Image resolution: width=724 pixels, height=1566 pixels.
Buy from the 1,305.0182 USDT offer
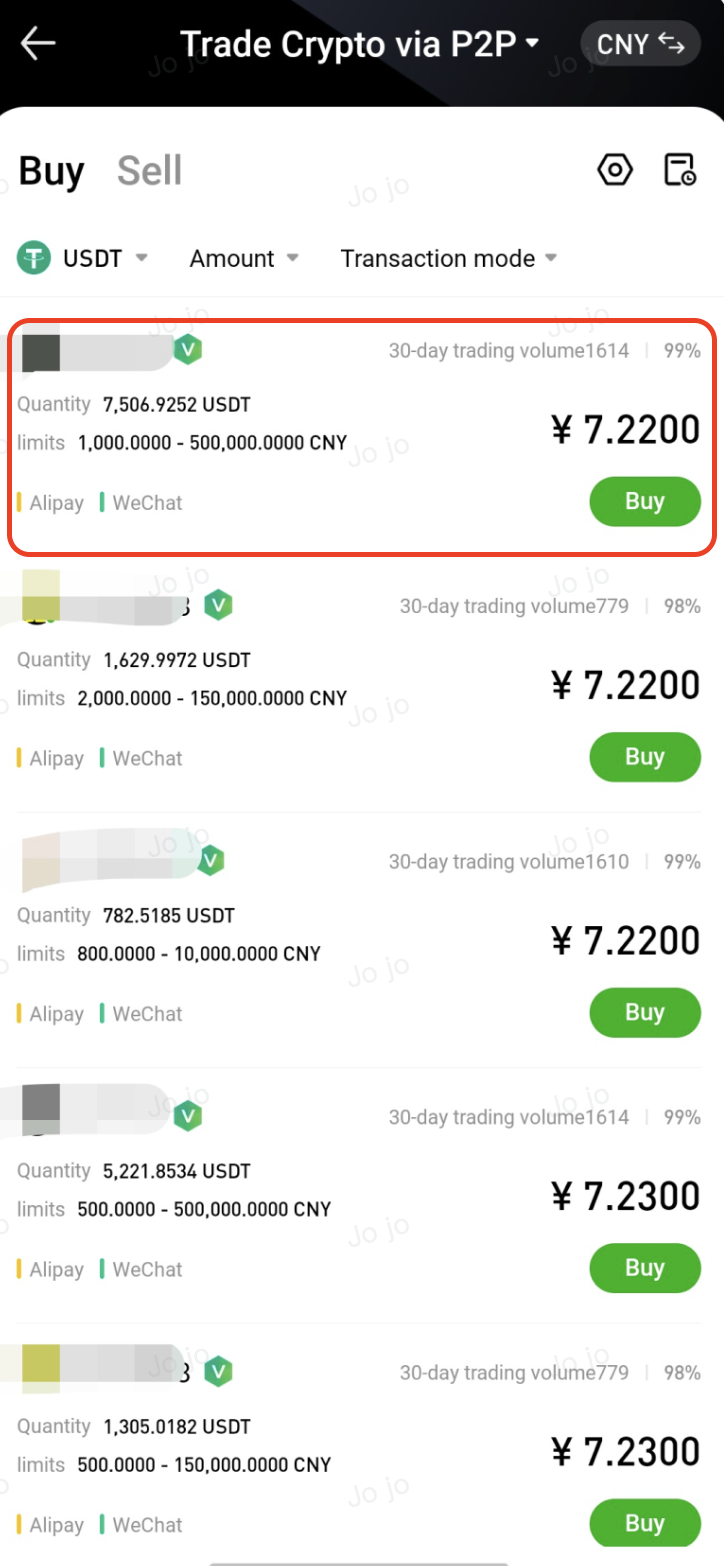[x=644, y=1523]
